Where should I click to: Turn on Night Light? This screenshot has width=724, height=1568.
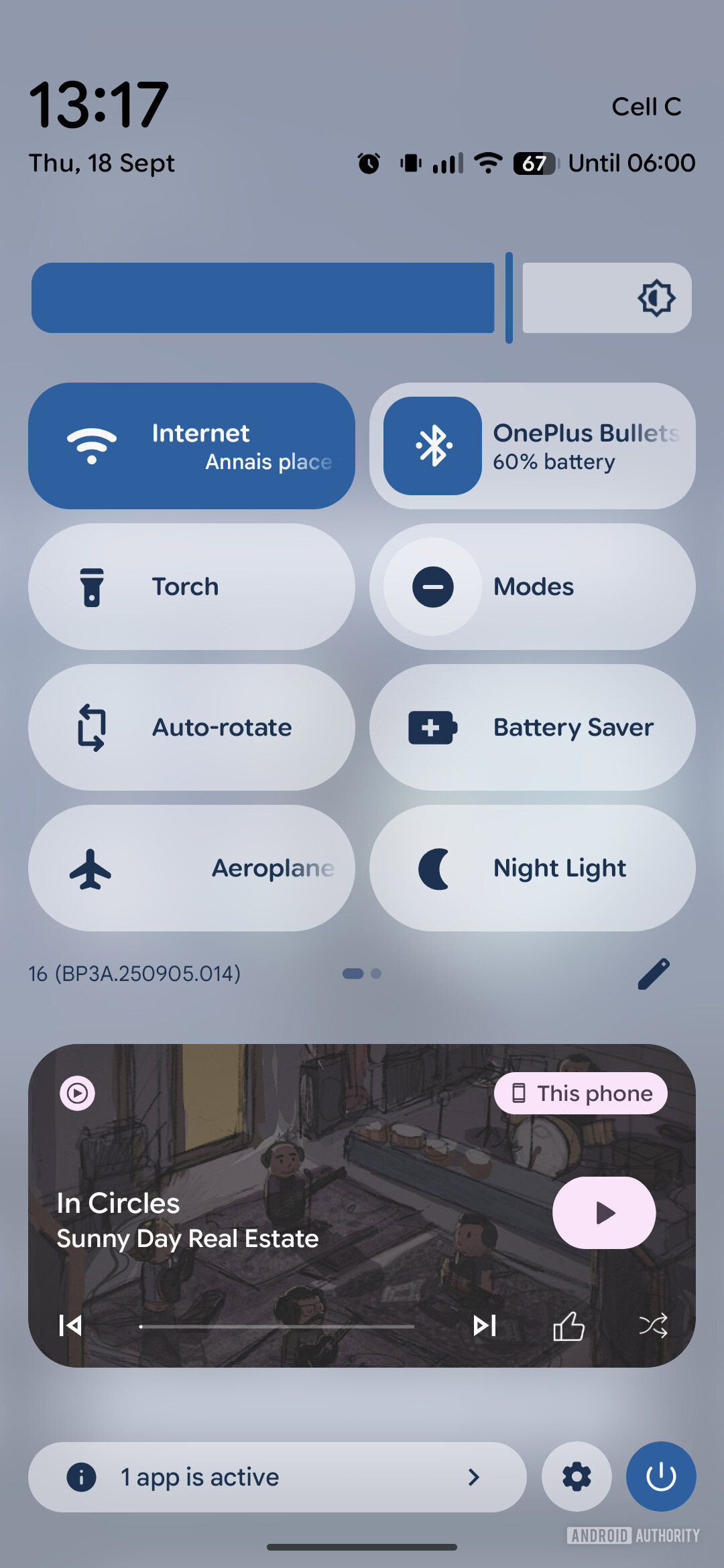click(x=533, y=867)
